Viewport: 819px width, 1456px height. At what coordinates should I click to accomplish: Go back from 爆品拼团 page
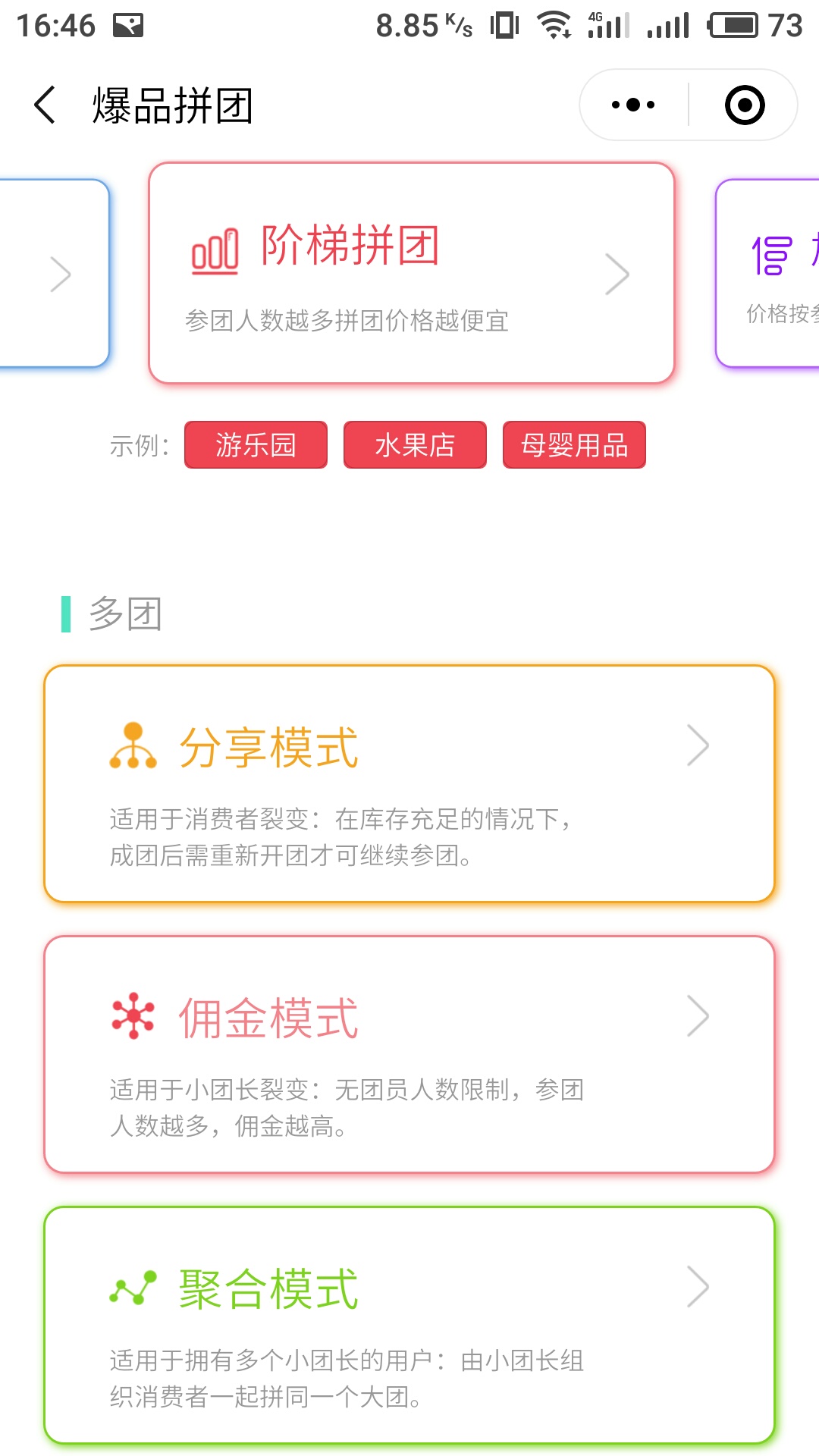(x=45, y=105)
